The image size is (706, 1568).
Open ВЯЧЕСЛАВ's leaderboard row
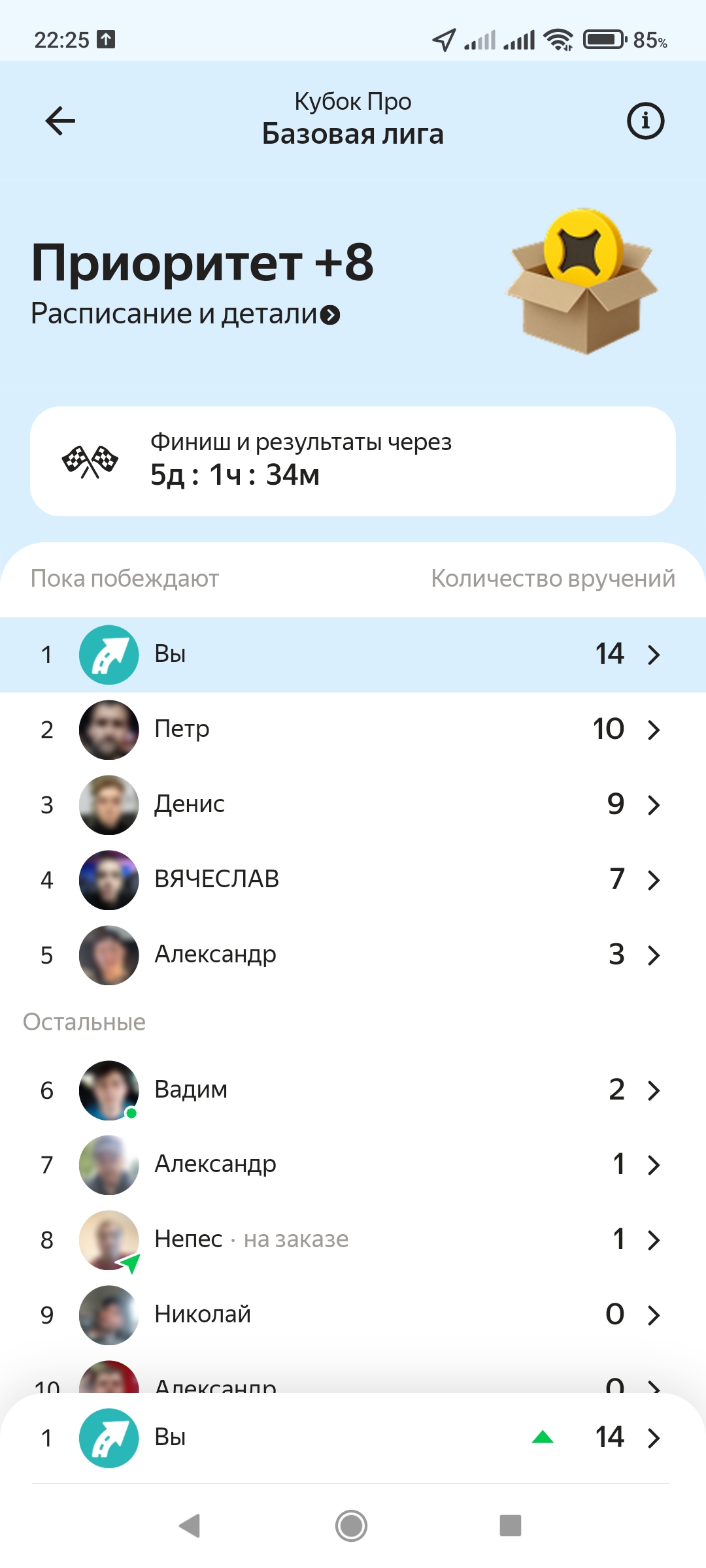click(353, 879)
